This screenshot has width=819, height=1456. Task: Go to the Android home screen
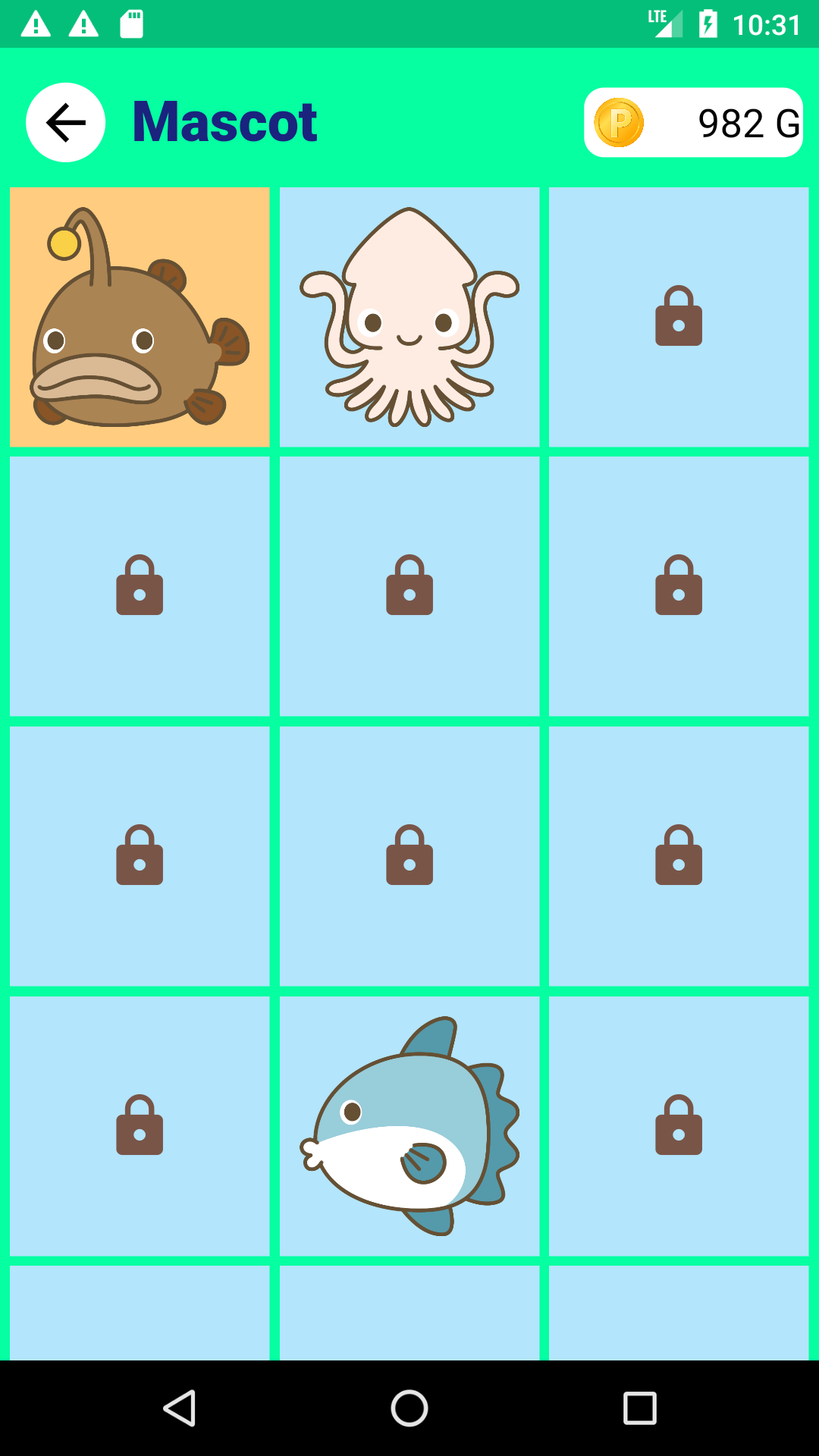click(409, 1408)
